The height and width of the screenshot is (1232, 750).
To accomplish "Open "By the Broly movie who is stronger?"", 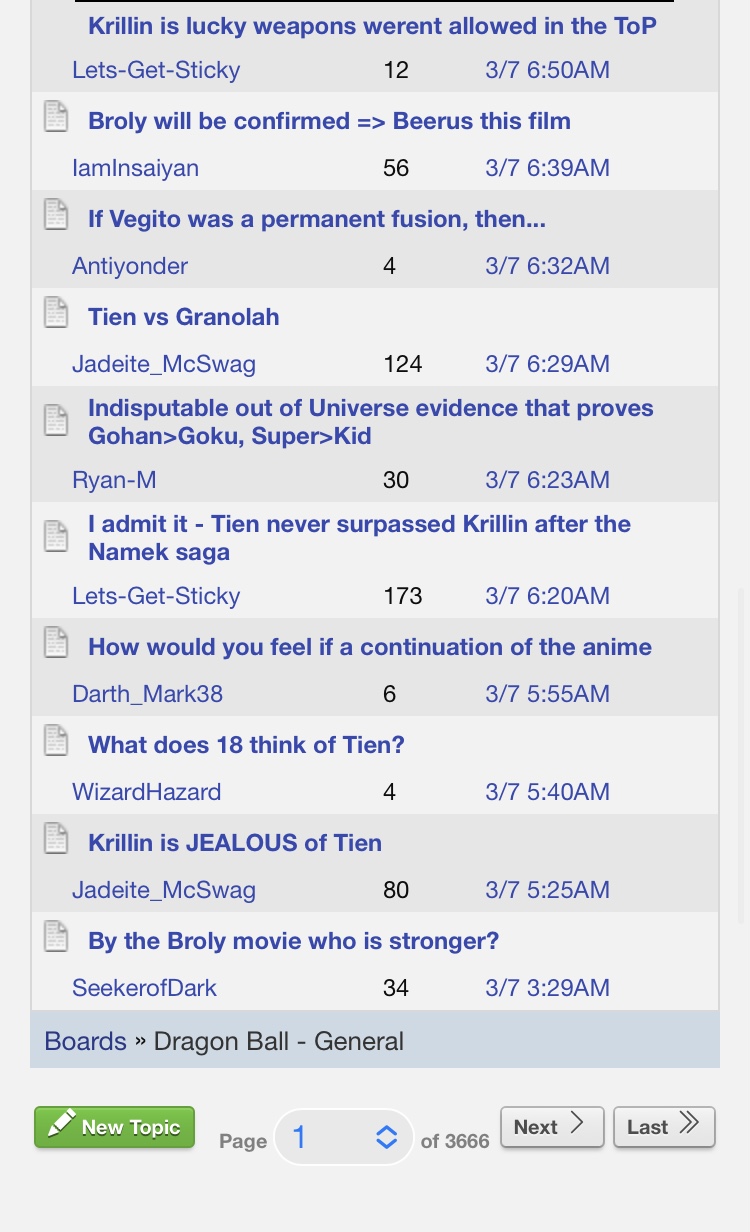I will 293,941.
